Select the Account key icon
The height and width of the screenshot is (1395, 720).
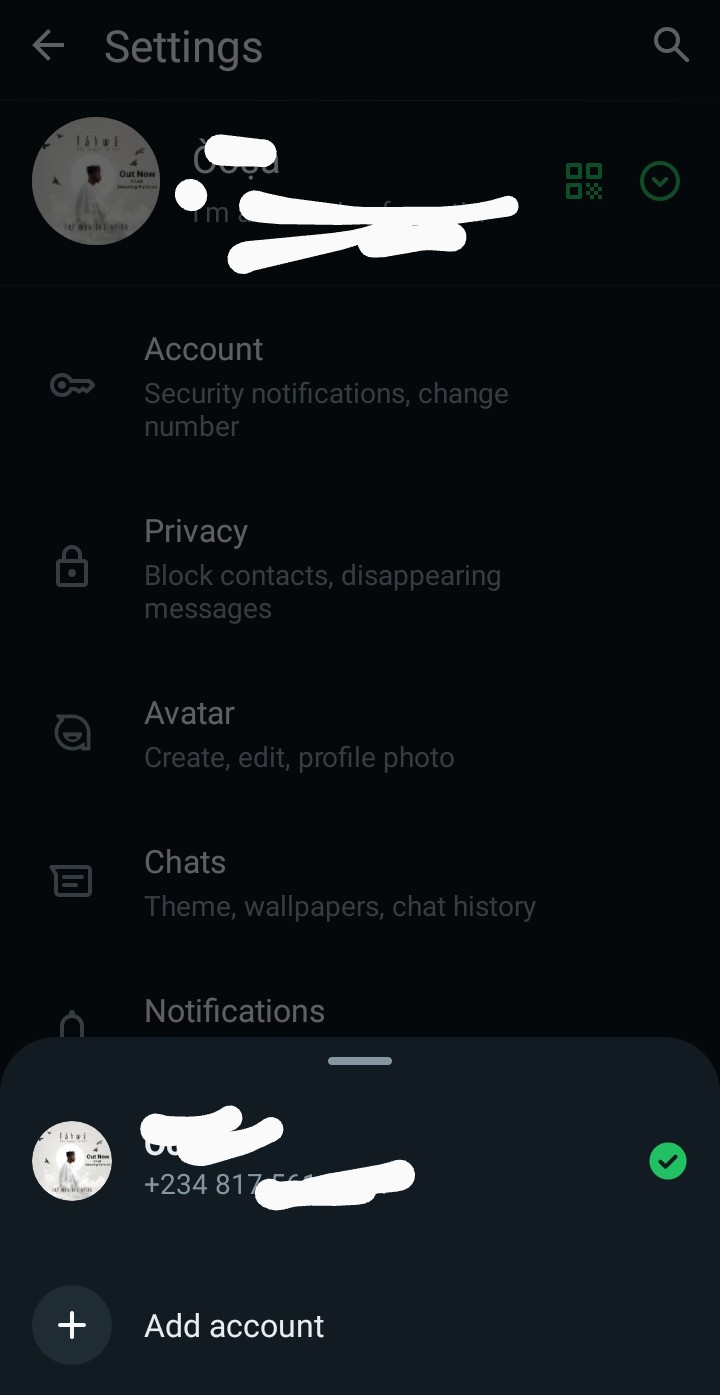point(71,385)
